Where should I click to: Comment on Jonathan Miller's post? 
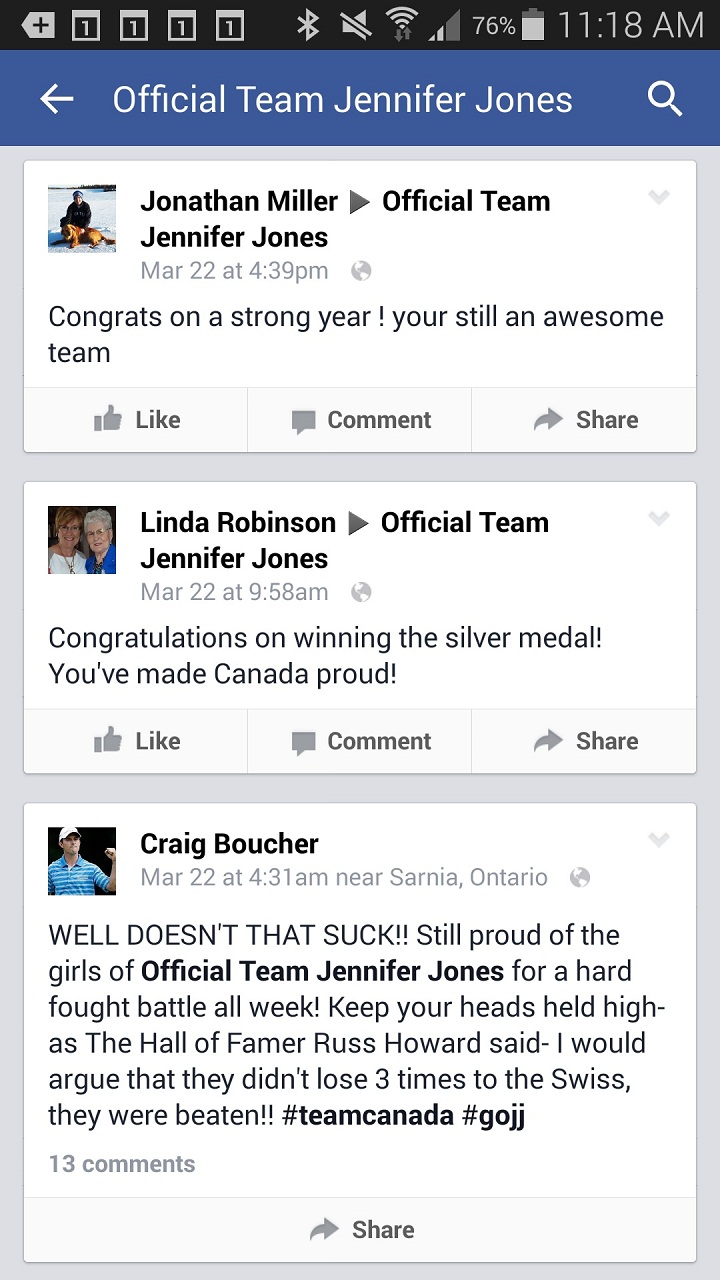(360, 420)
